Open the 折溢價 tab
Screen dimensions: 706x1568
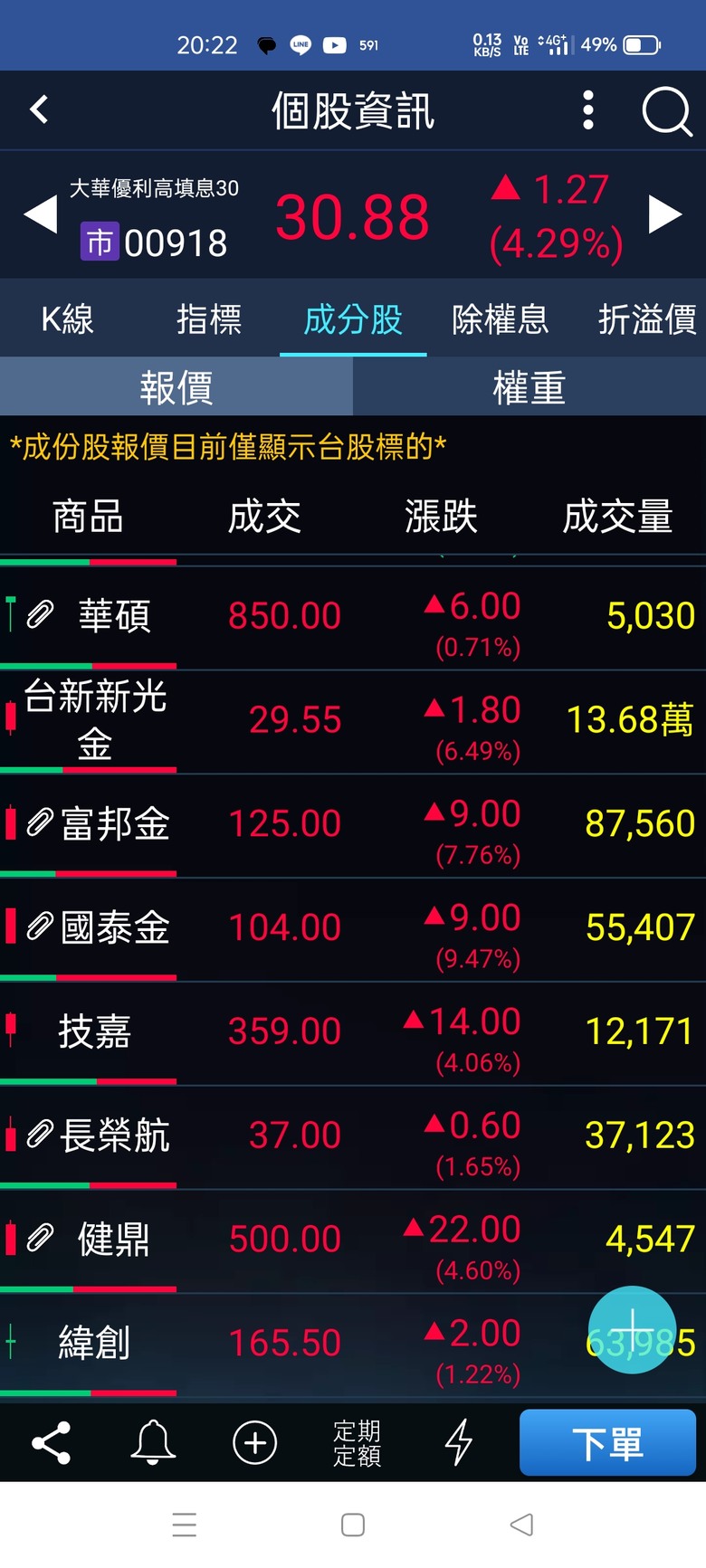point(646,319)
